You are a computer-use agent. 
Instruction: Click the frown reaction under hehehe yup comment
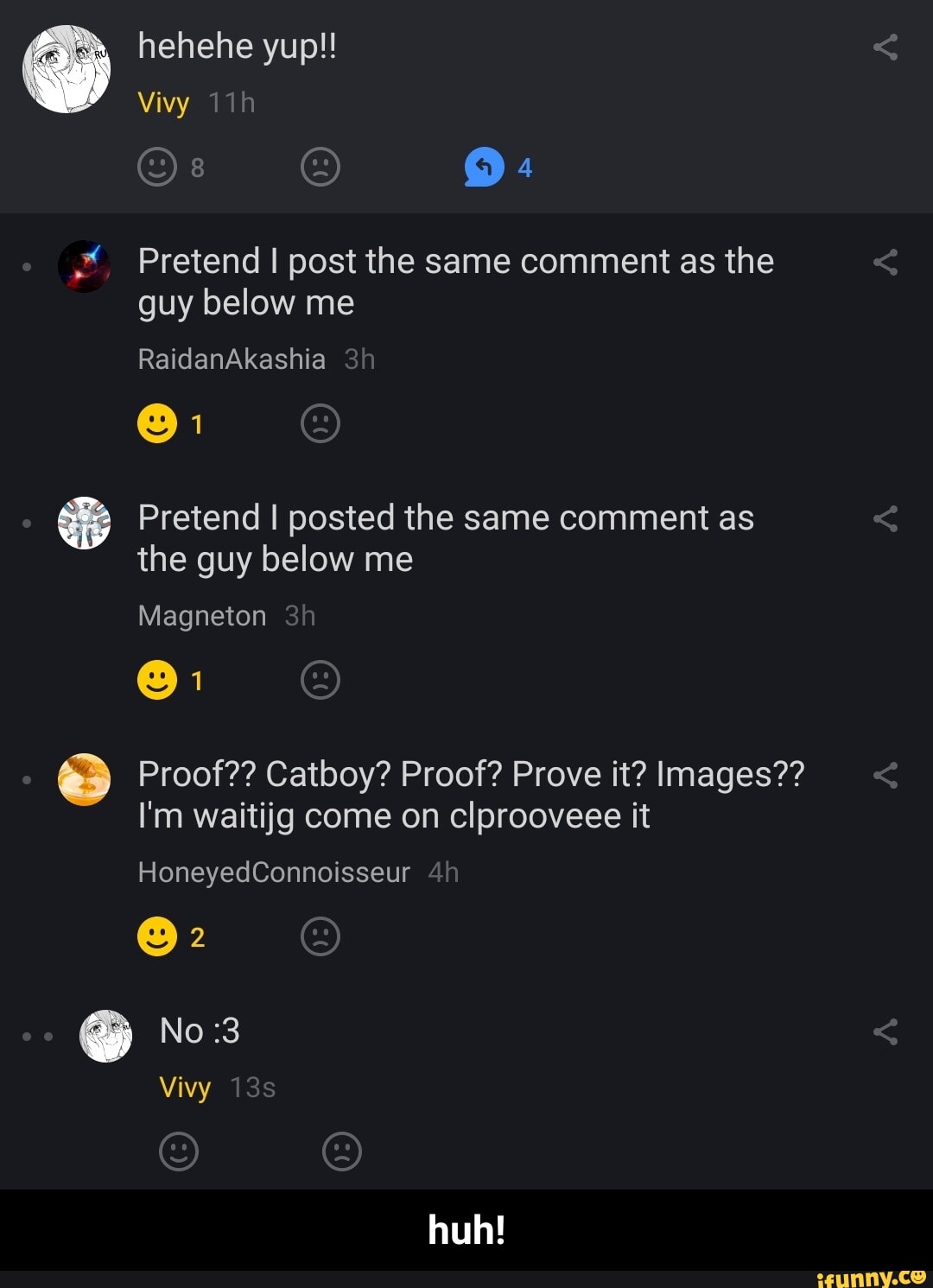tap(321, 167)
